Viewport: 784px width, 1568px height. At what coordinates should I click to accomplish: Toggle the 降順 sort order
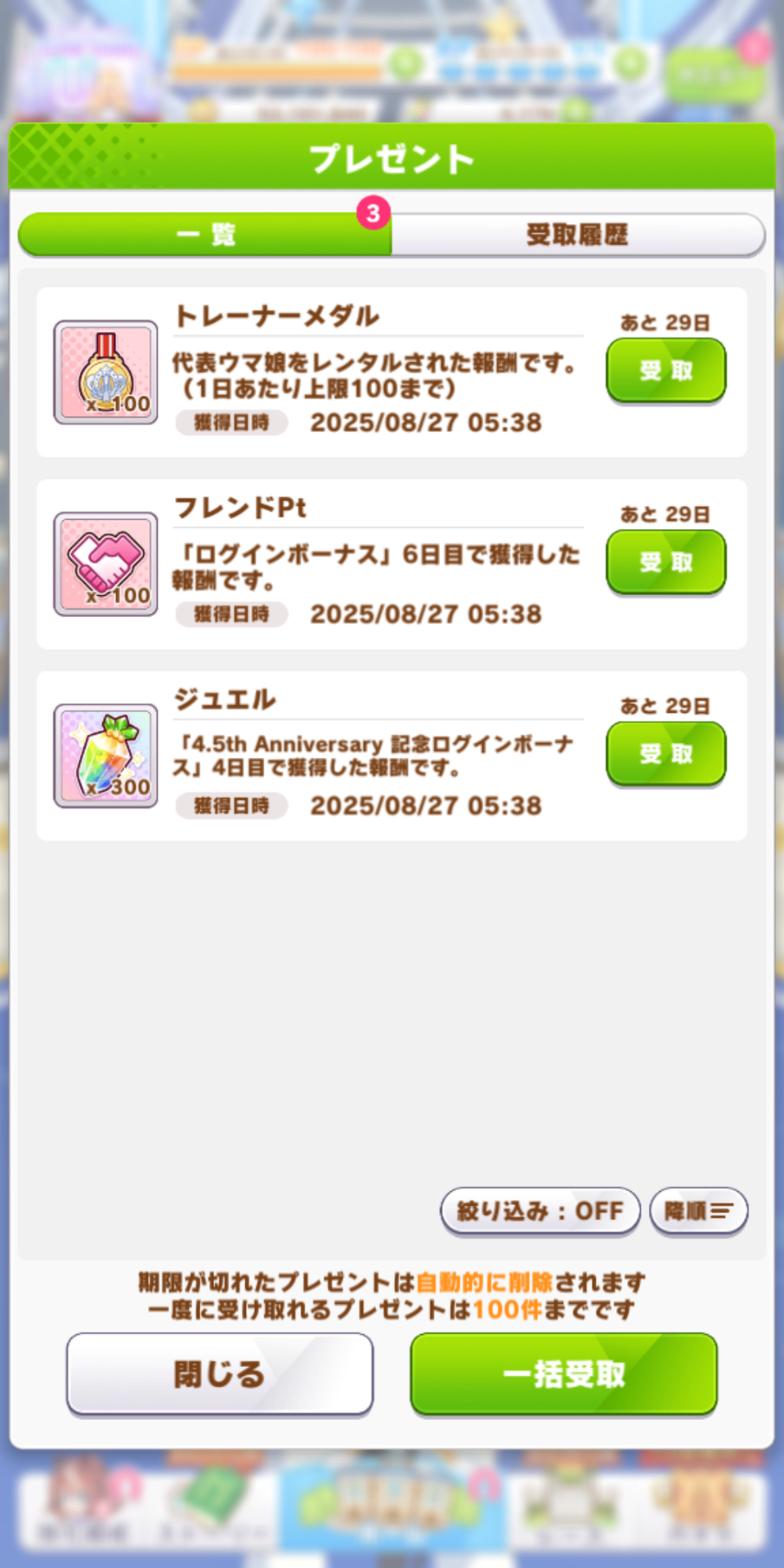[x=698, y=1210]
